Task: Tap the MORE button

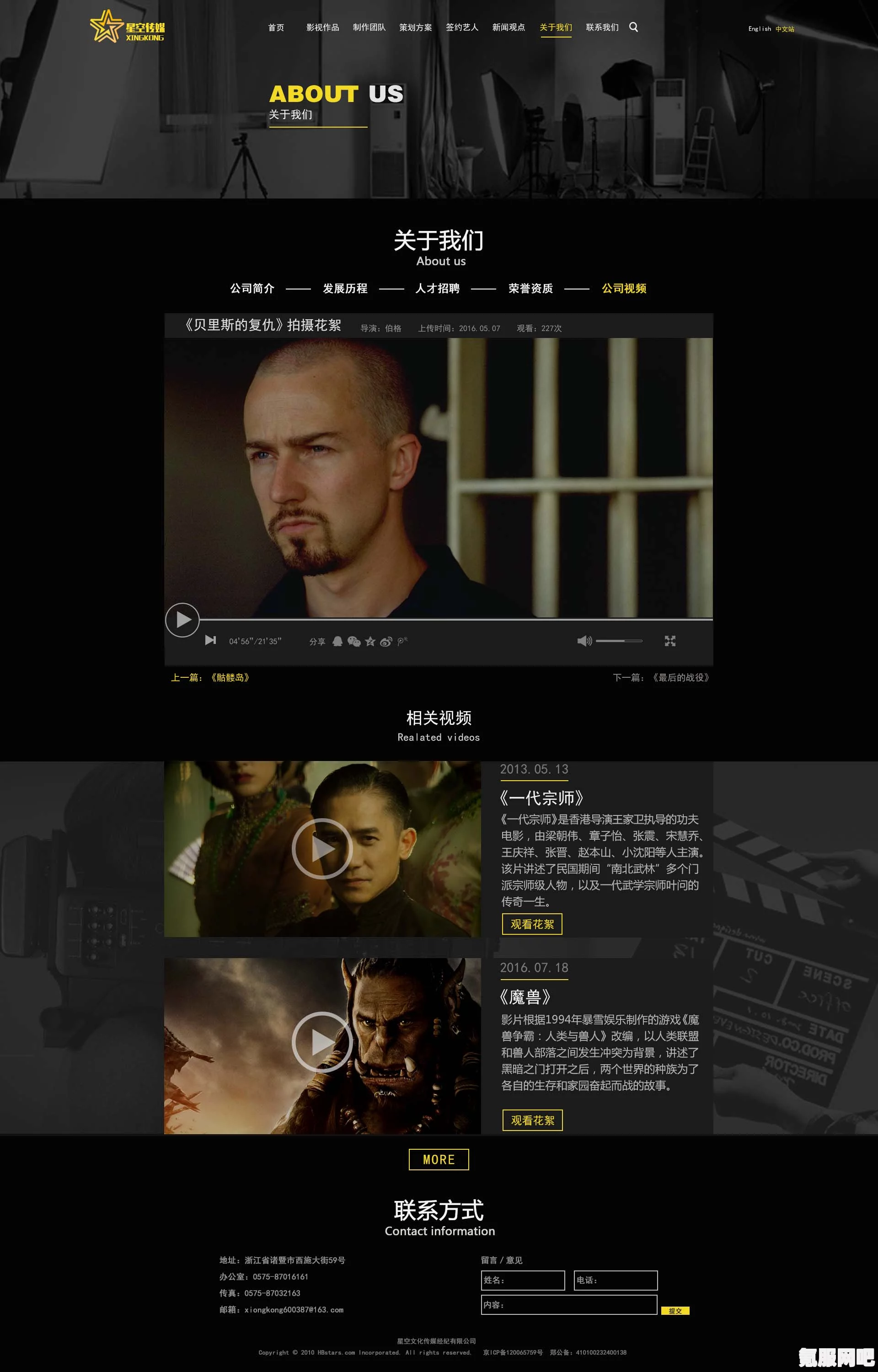Action: click(x=439, y=1159)
